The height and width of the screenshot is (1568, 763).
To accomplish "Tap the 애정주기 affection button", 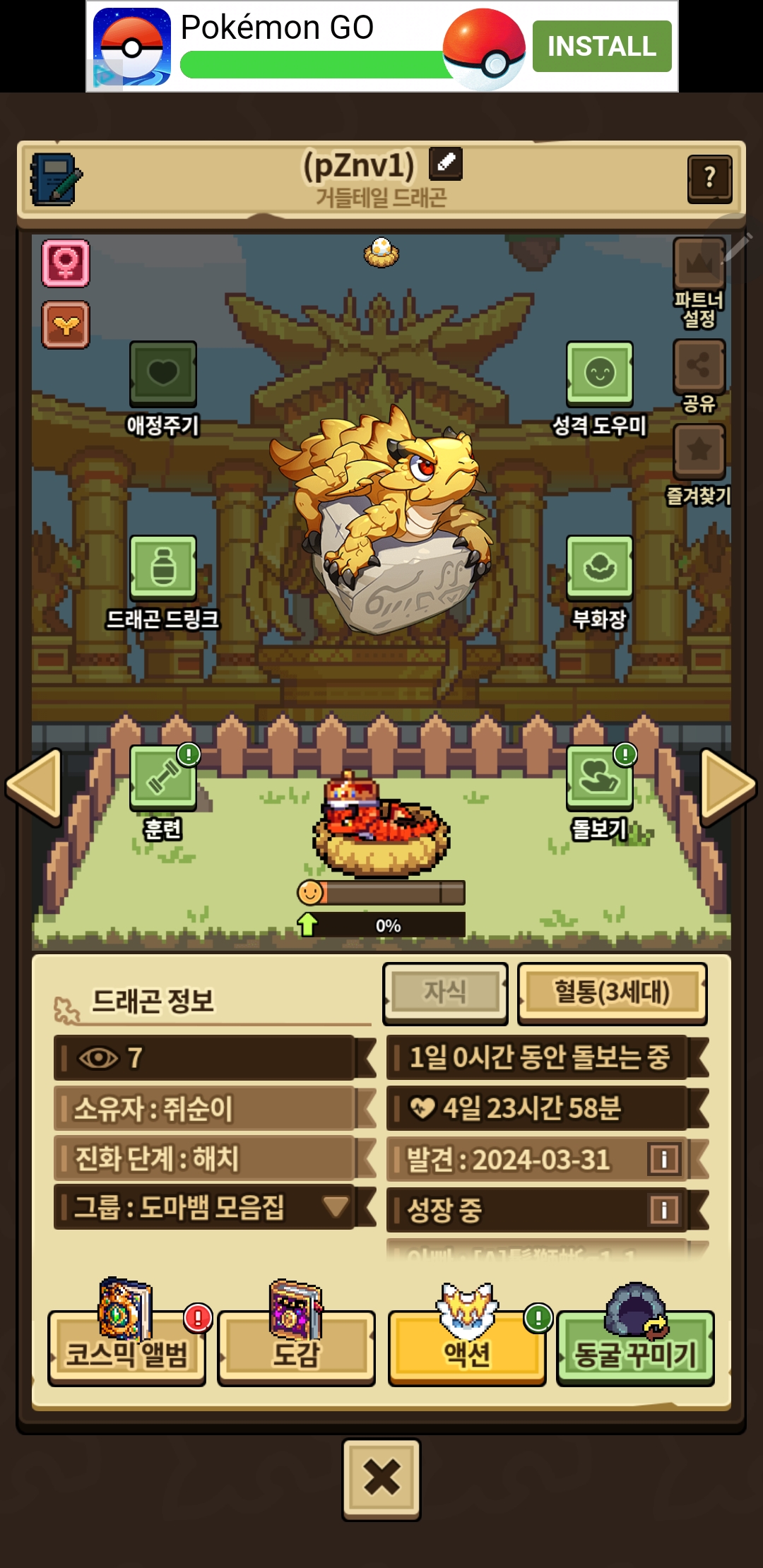I will coord(162,374).
